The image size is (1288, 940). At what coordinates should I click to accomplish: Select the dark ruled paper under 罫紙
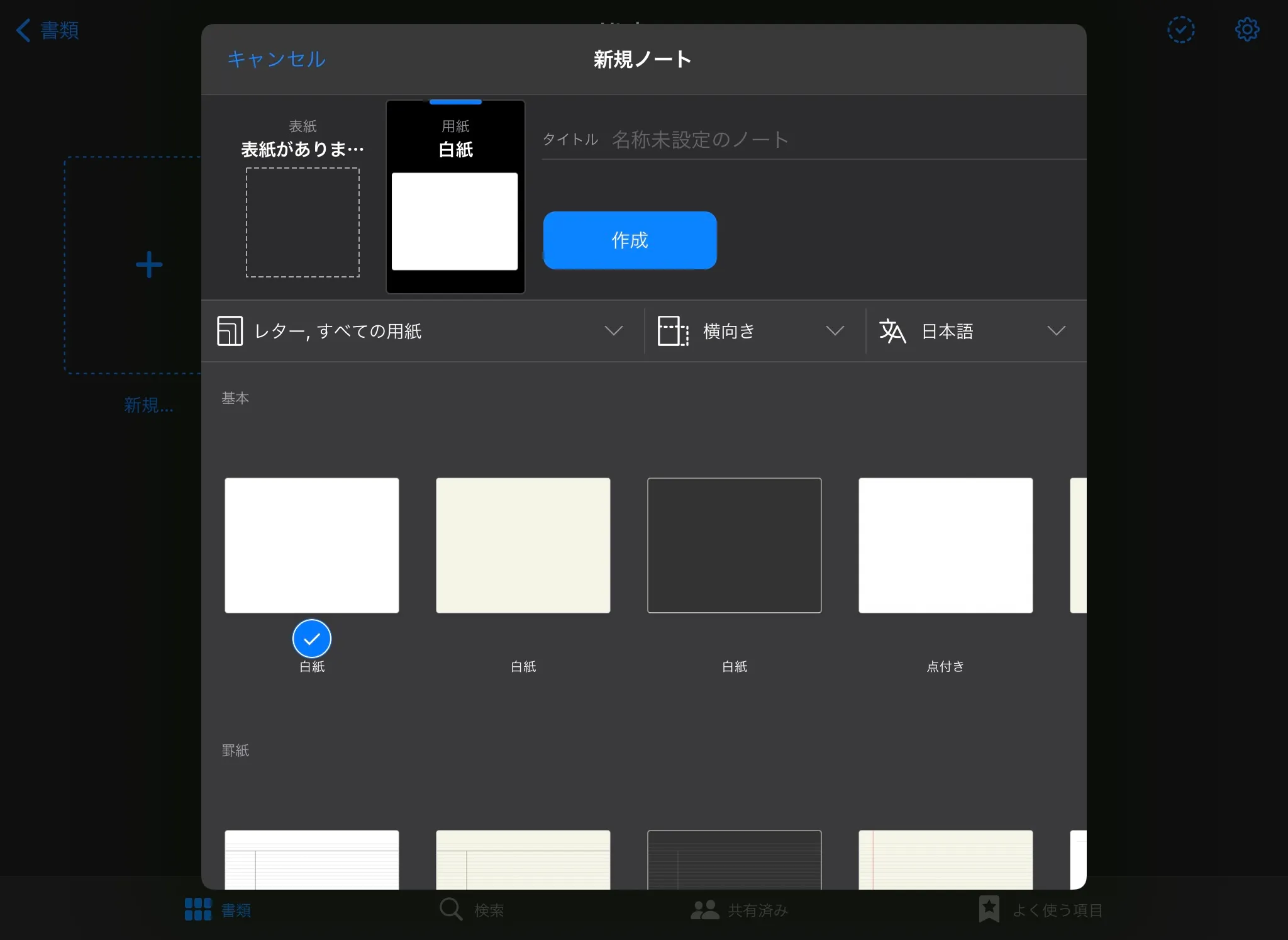pos(734,859)
